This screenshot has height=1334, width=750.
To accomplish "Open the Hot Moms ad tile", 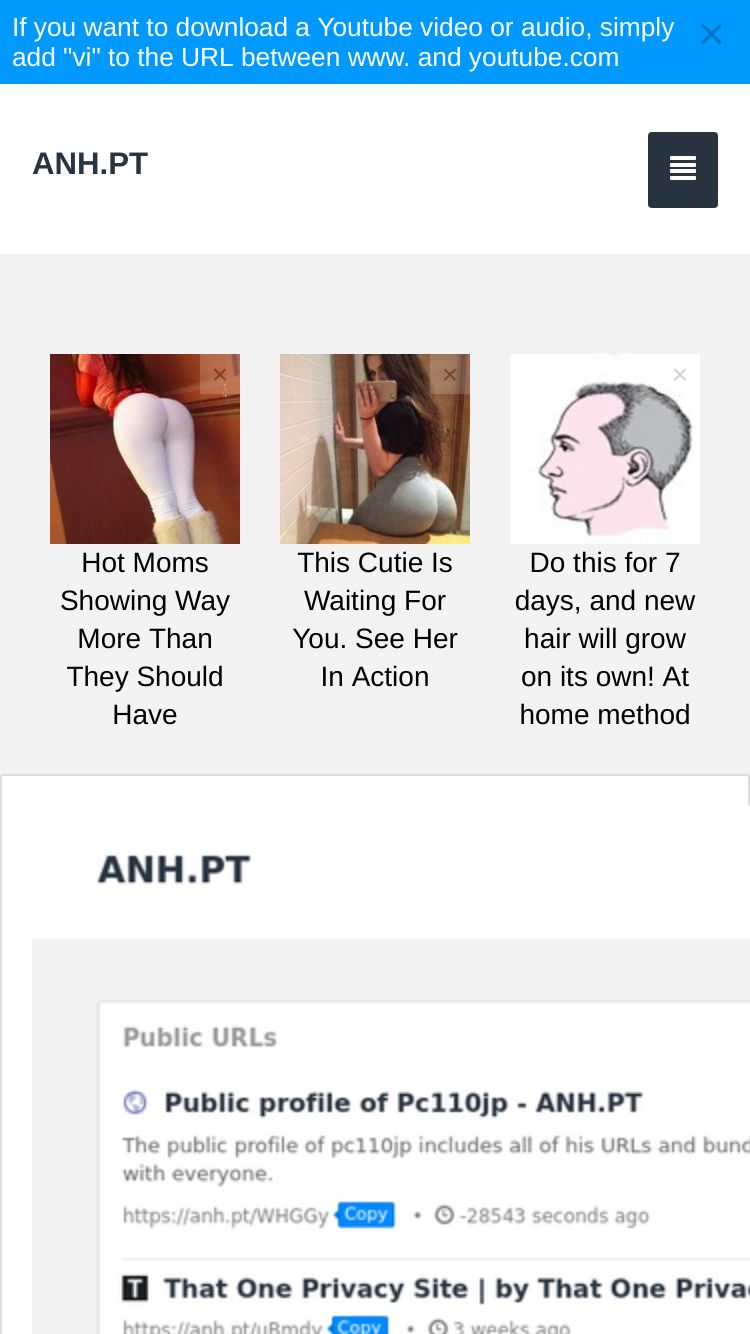I will coord(145,543).
